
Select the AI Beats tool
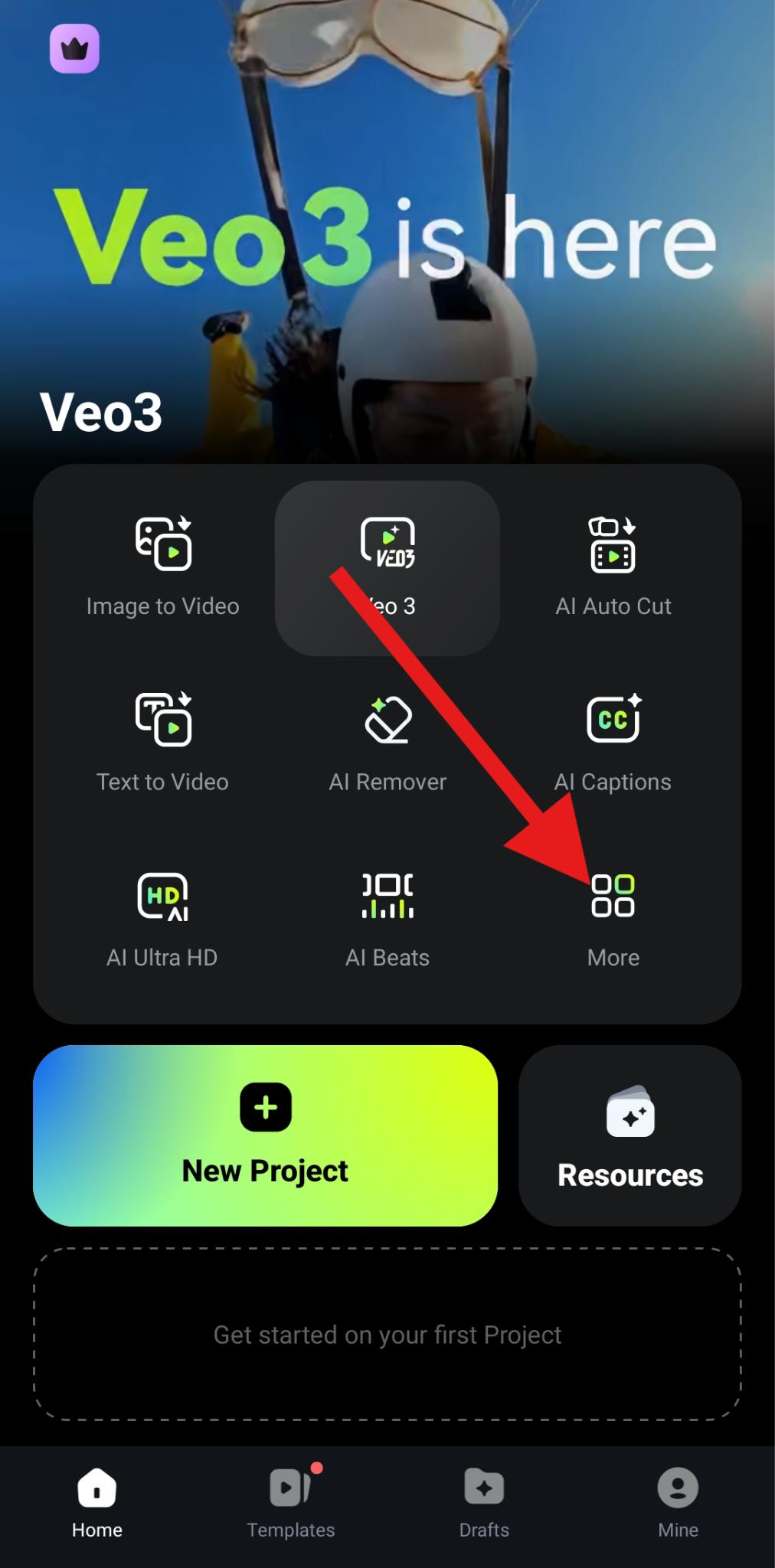[387, 917]
